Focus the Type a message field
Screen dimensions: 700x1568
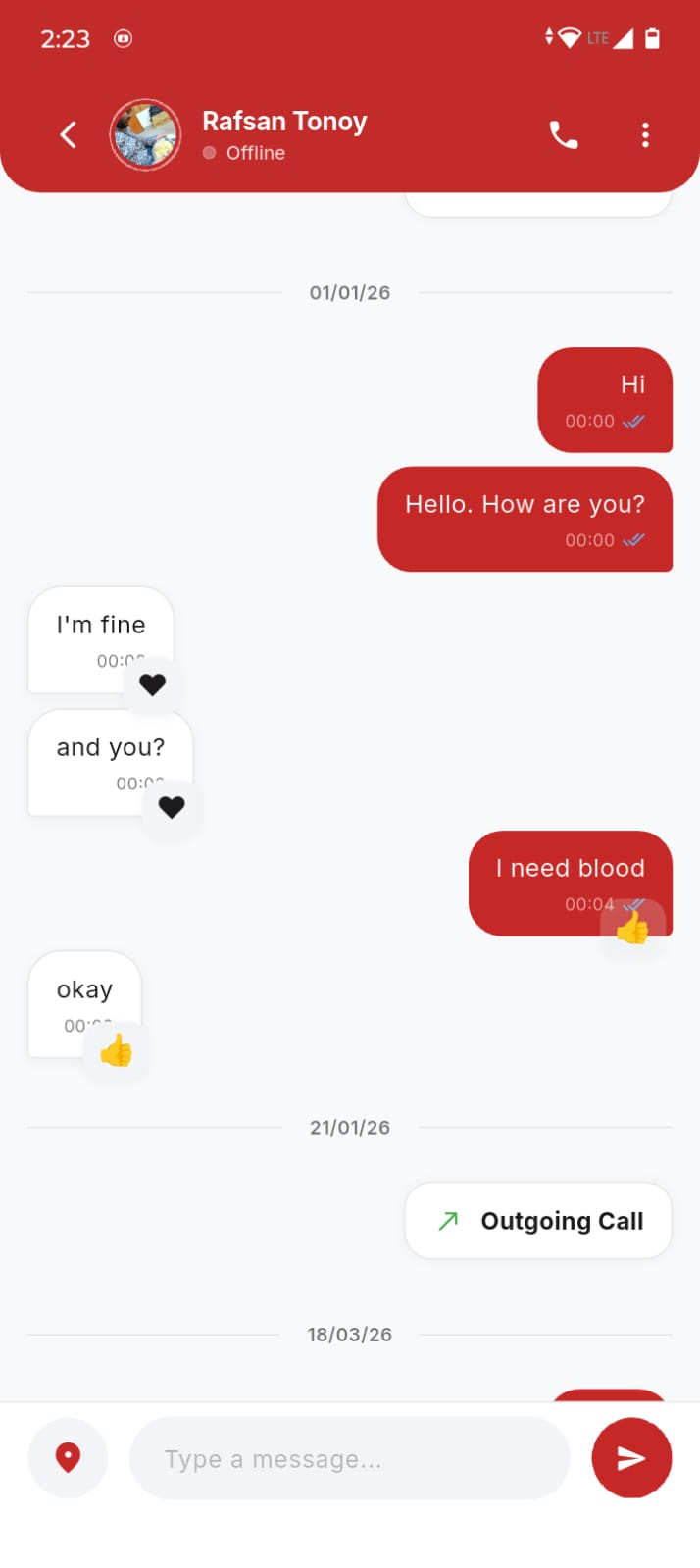click(x=349, y=1459)
